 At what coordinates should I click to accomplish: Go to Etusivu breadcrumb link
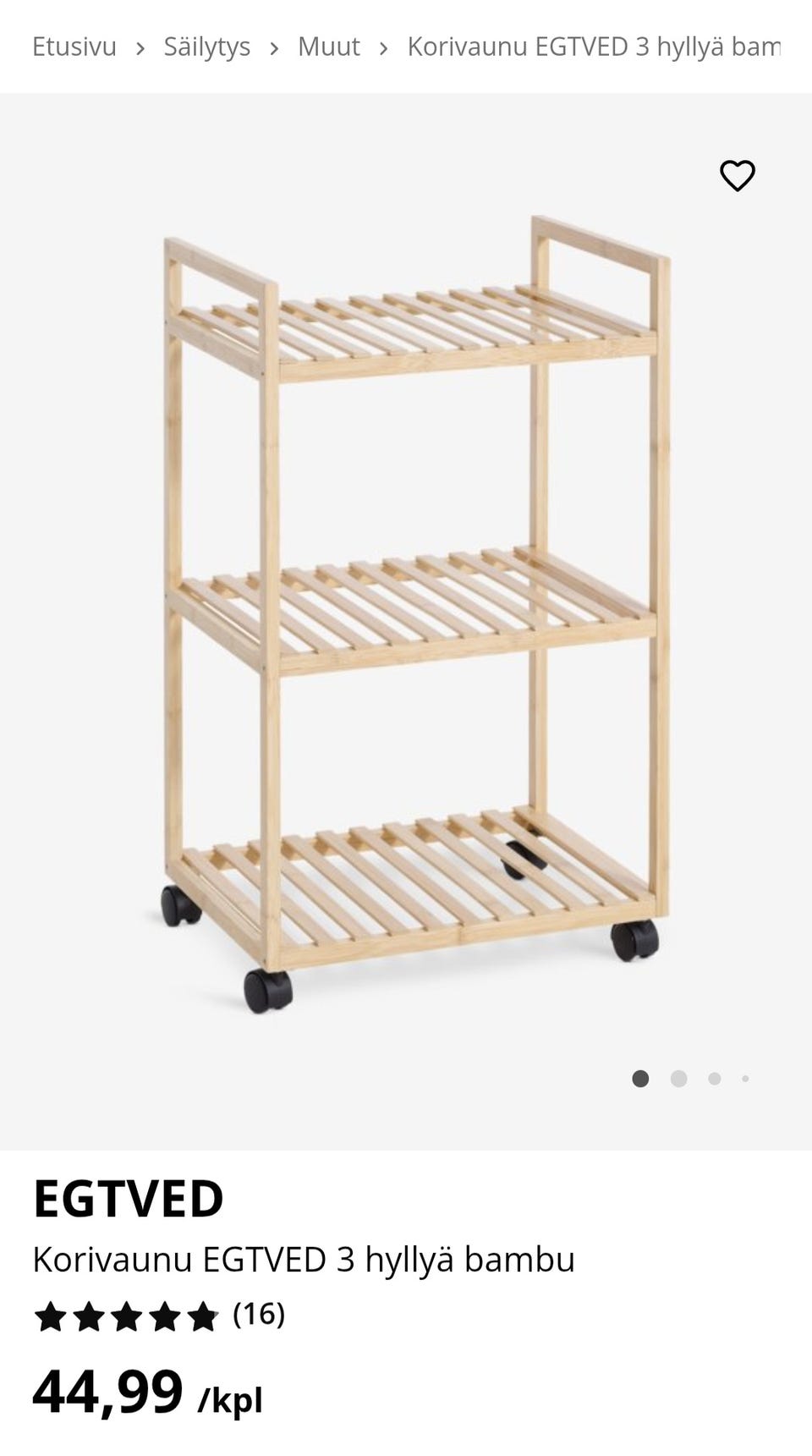tap(74, 47)
